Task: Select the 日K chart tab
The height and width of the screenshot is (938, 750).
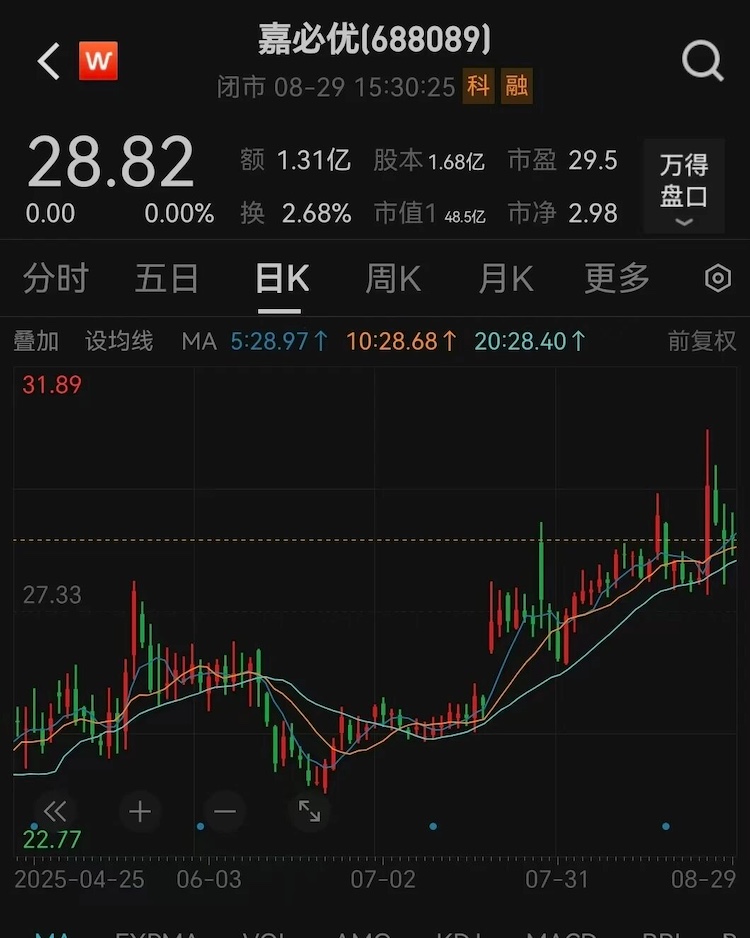Action: (x=282, y=279)
